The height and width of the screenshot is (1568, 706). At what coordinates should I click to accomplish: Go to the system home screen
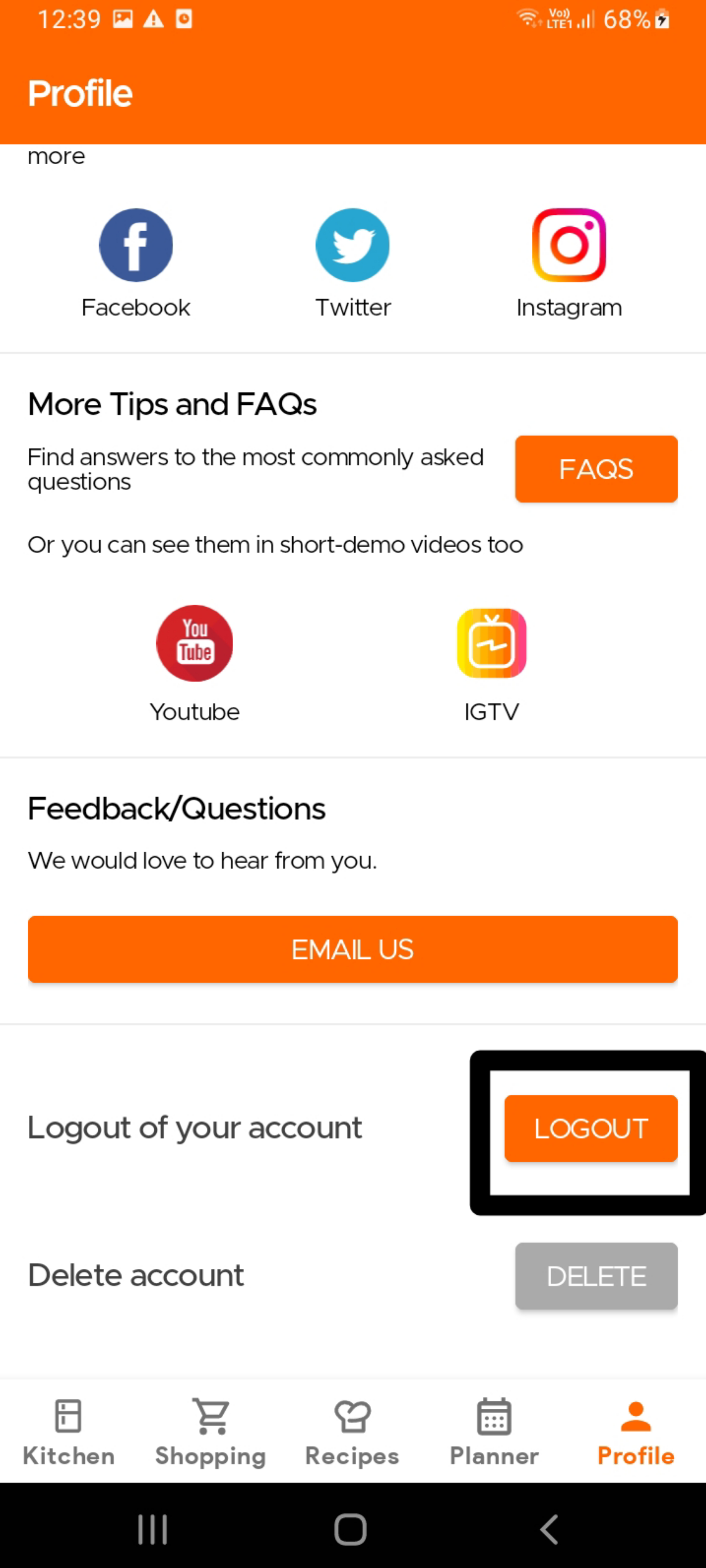click(x=350, y=1529)
